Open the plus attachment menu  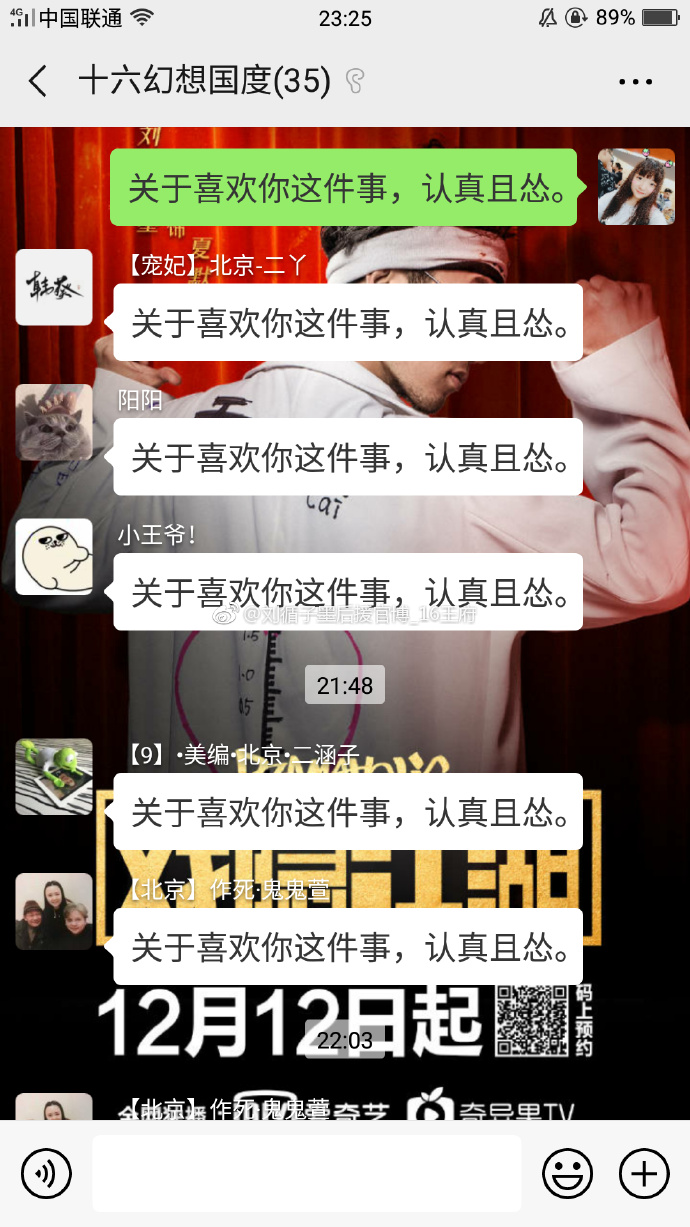pyautogui.click(x=643, y=1173)
